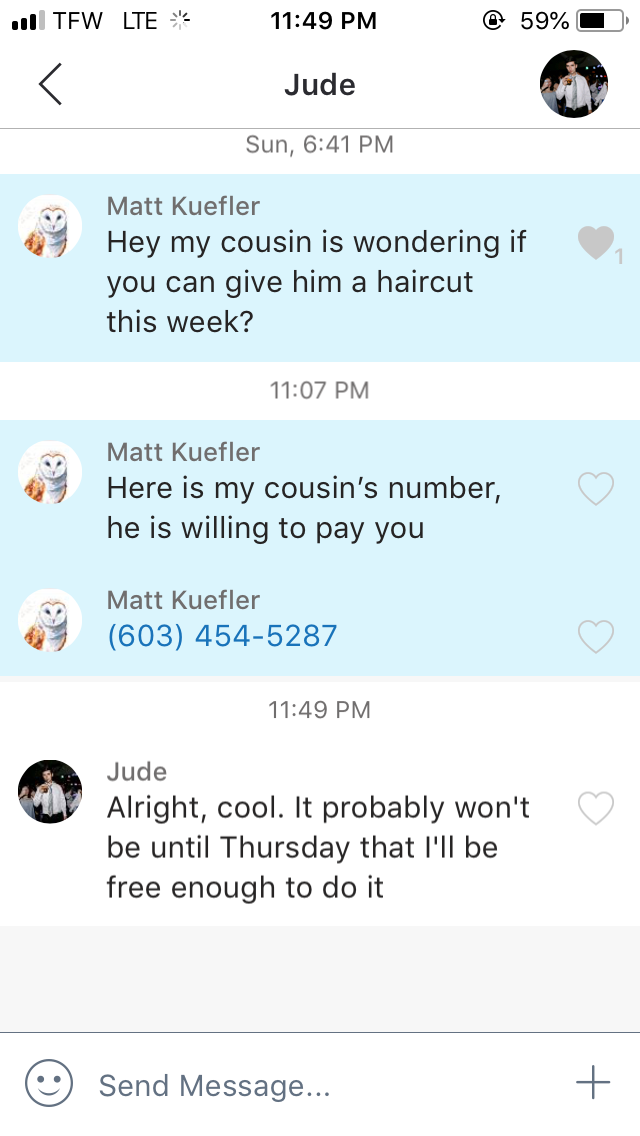Image resolution: width=640 pixels, height=1136 pixels.
Task: Open Jude's profile picture in header
Action: pyautogui.click(x=574, y=84)
